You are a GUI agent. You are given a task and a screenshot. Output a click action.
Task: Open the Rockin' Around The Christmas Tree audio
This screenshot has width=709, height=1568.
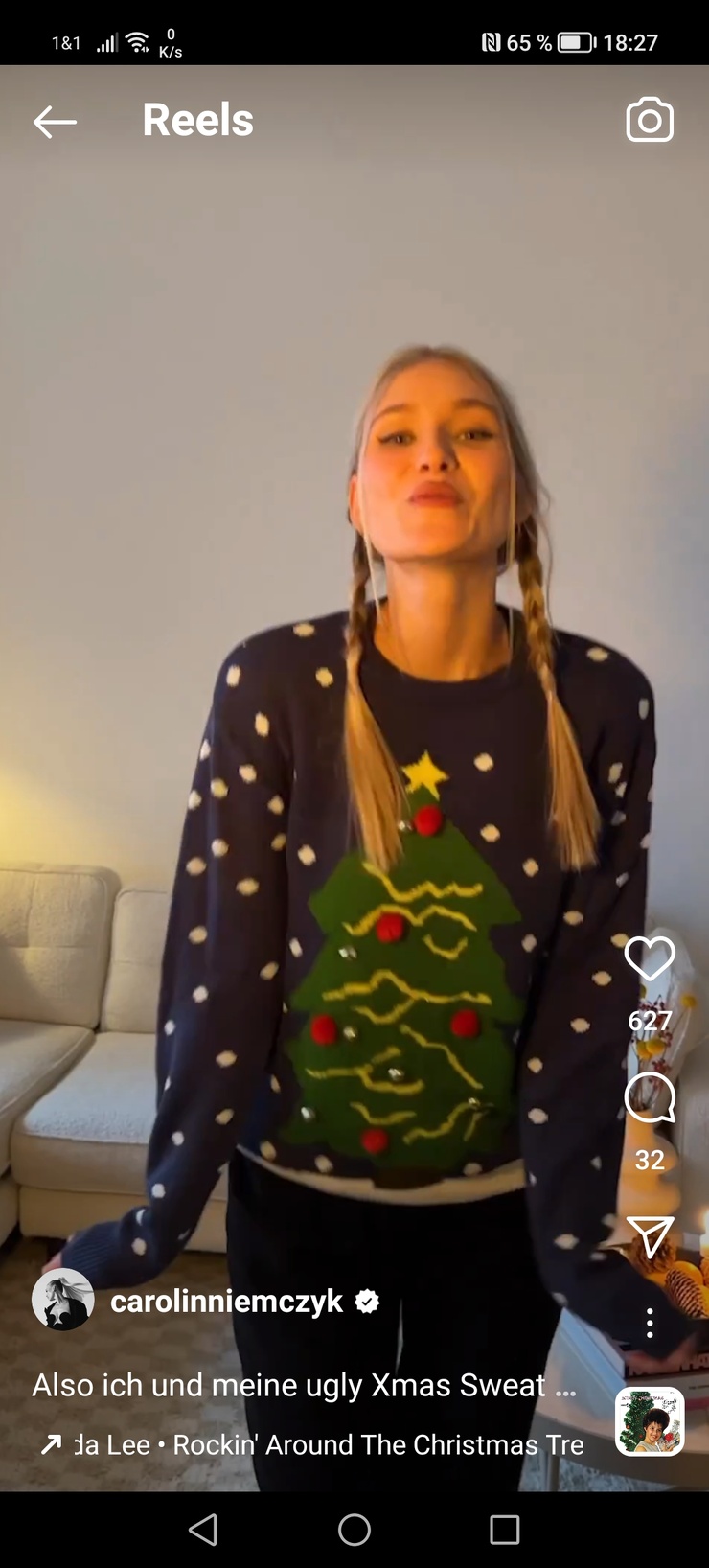coord(326,1444)
